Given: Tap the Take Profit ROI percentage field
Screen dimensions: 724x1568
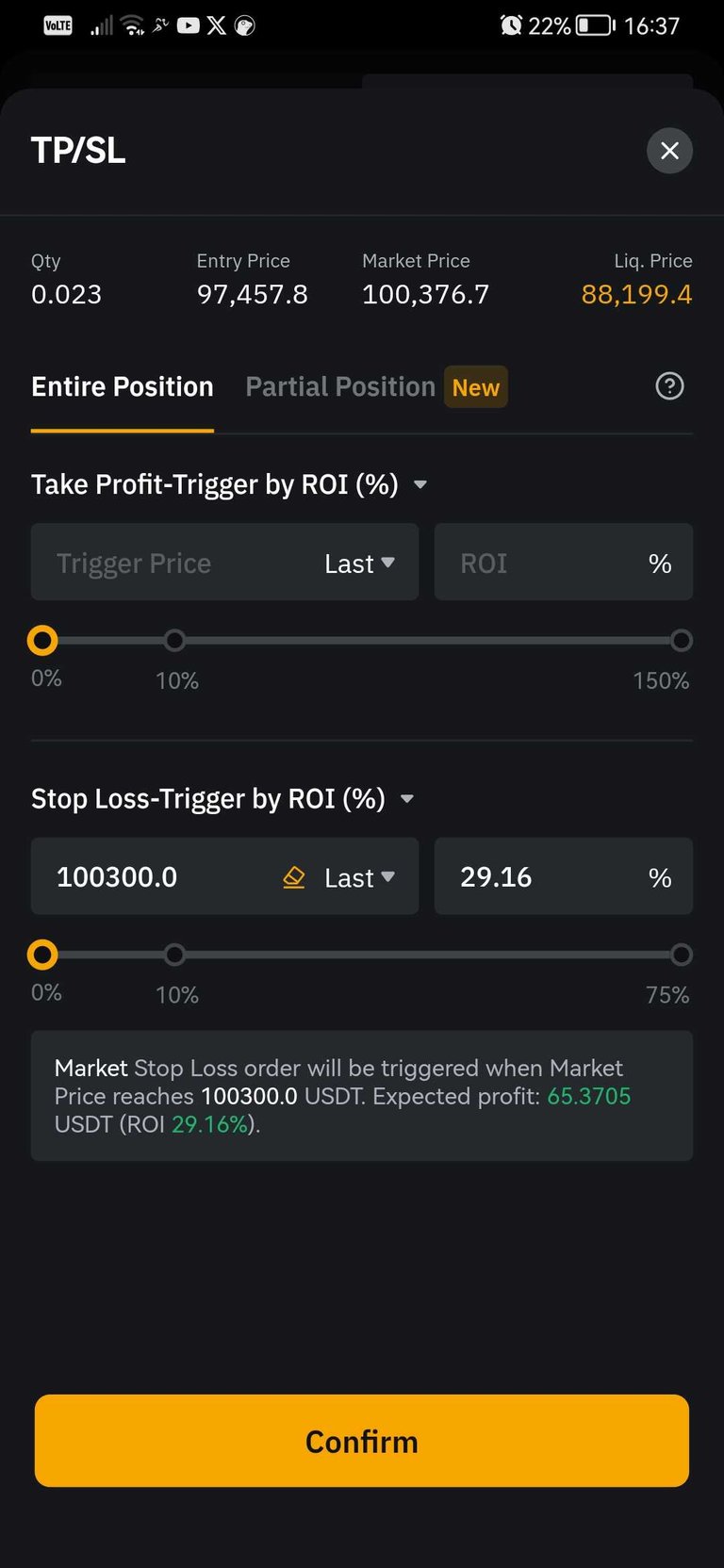Looking at the screenshot, I should pos(563,563).
